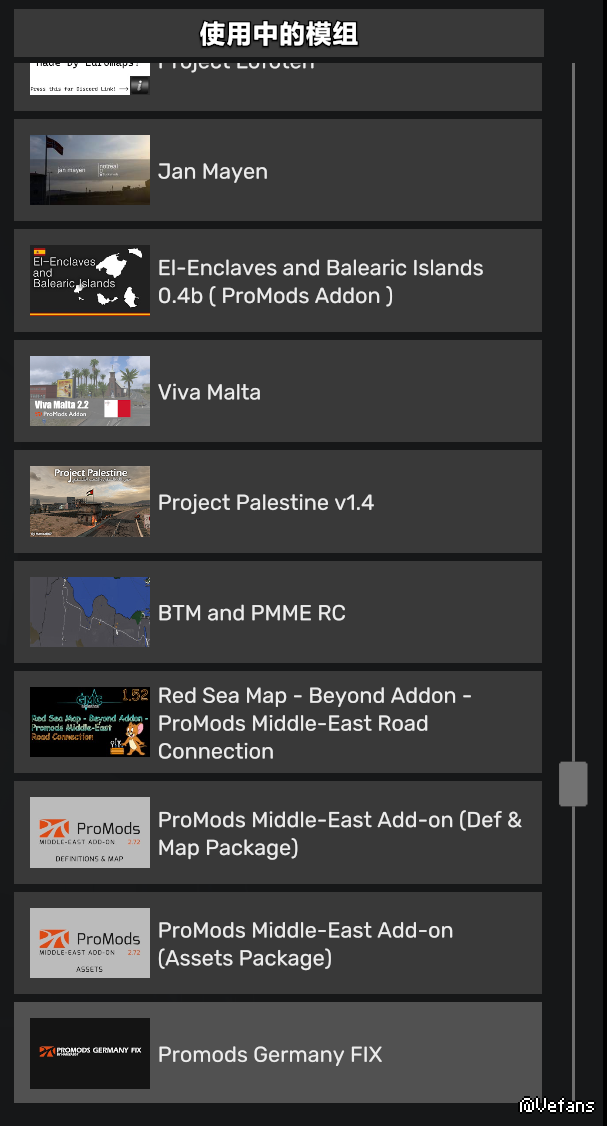This screenshot has height=1126, width=607.
Task: Select El-Enclaves and Balearic Islands mod
Action: 278,281
